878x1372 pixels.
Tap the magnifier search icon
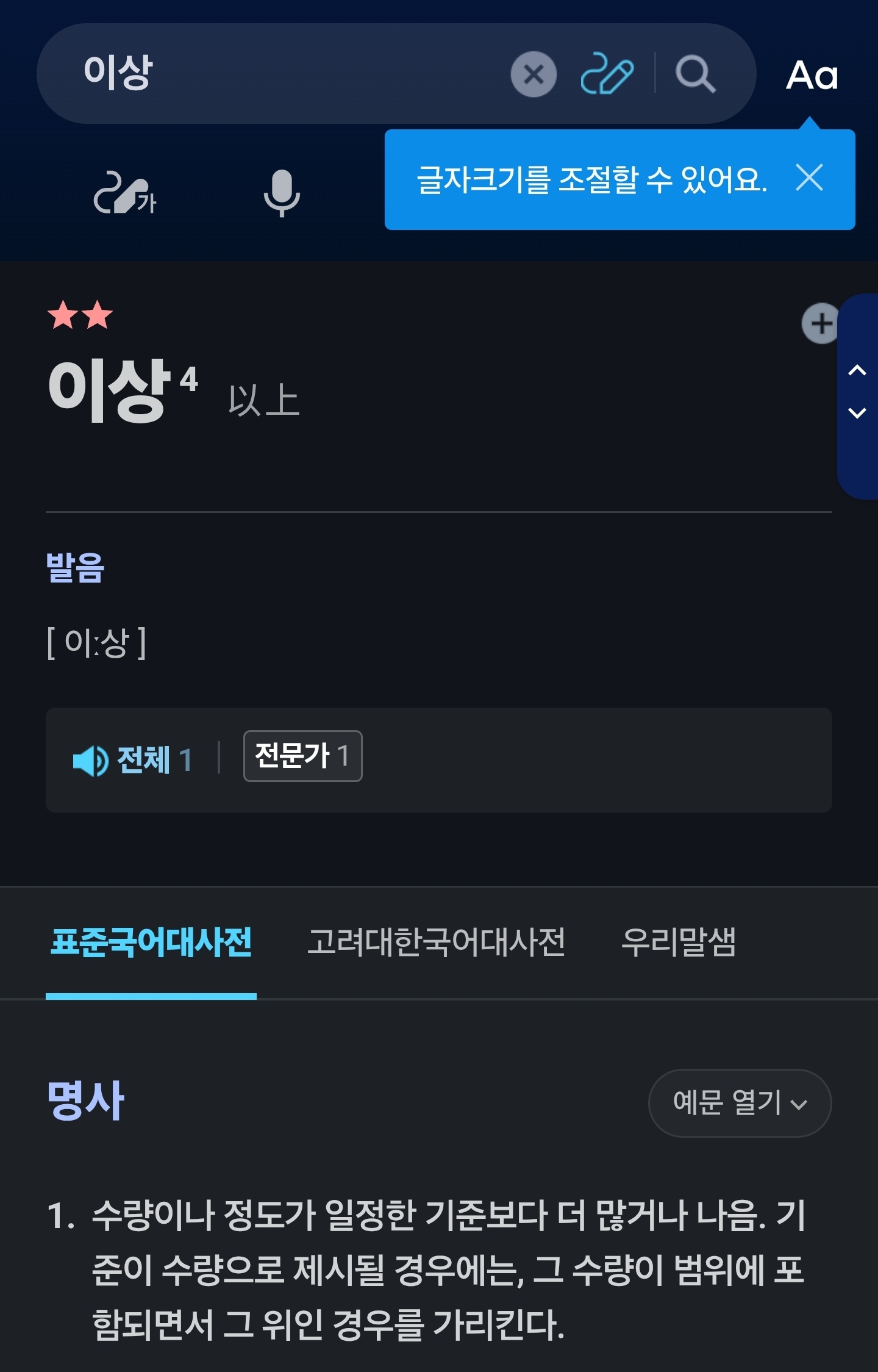point(695,74)
